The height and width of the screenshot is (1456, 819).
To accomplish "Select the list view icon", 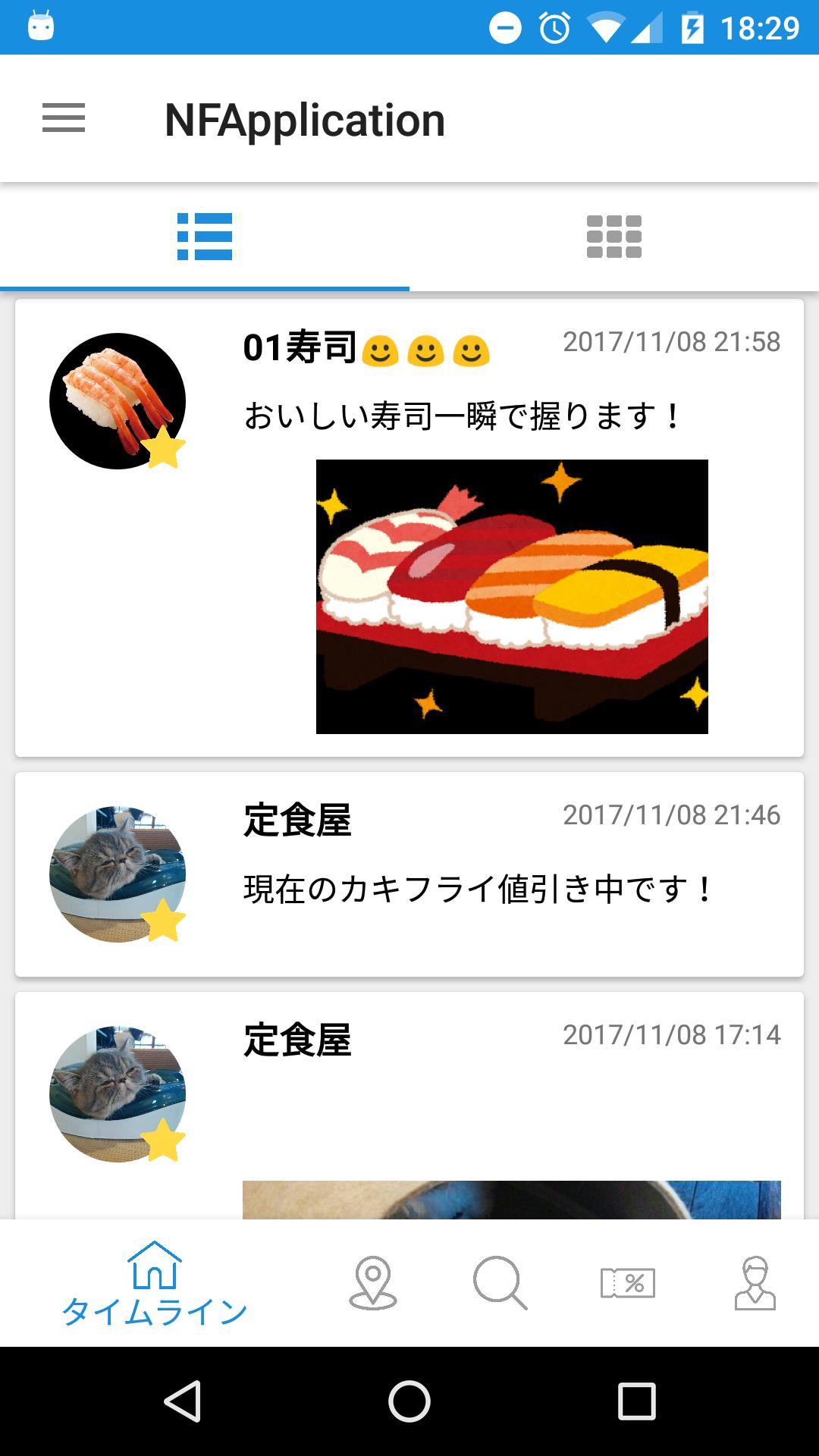I will [205, 238].
